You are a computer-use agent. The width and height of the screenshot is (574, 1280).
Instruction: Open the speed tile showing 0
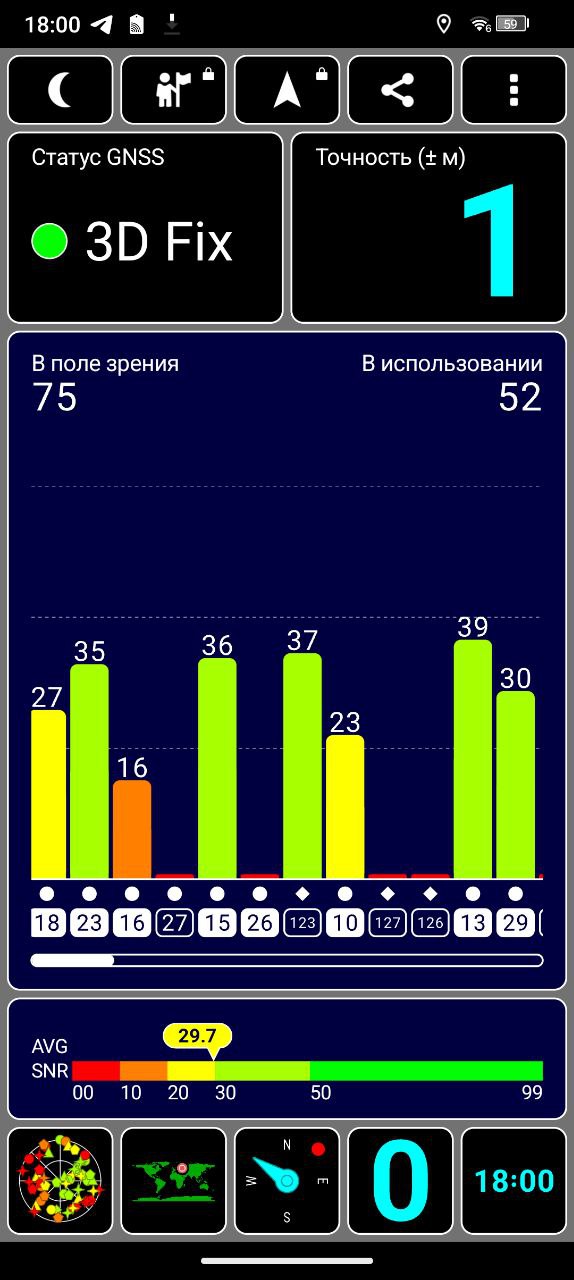pos(400,1180)
